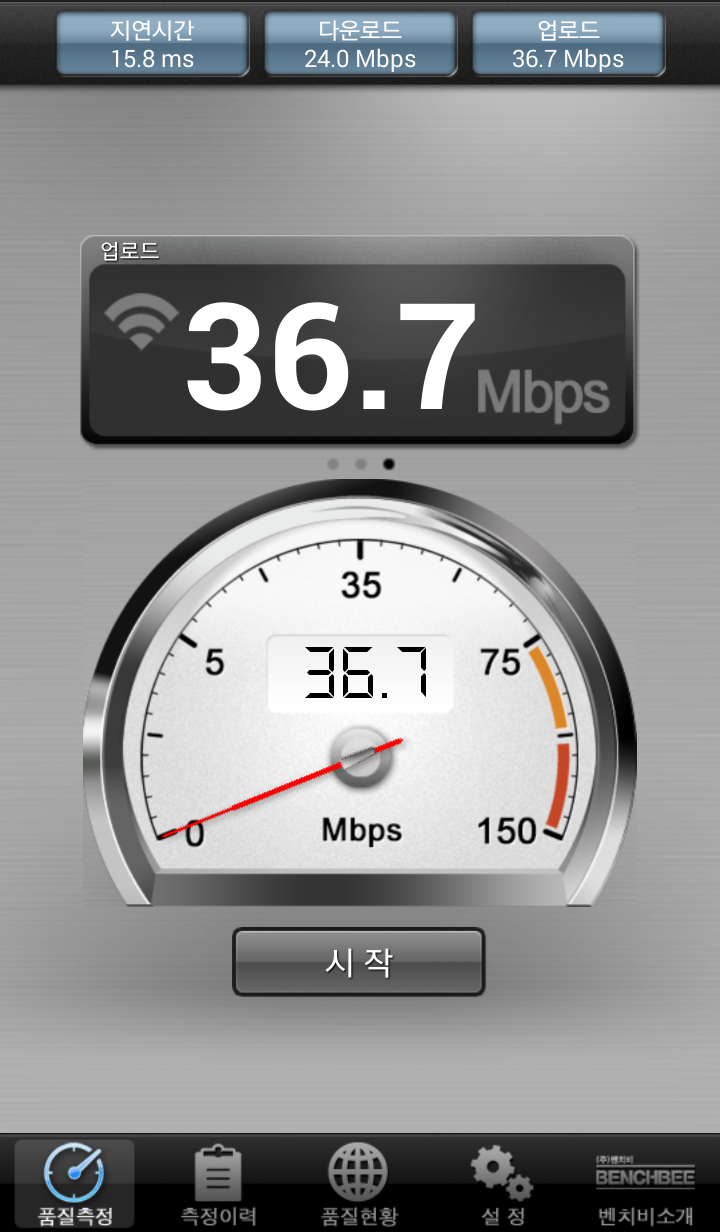The width and height of the screenshot is (720, 1232).
Task: Switch to the 품질측정 tab
Action: (x=75, y=1185)
